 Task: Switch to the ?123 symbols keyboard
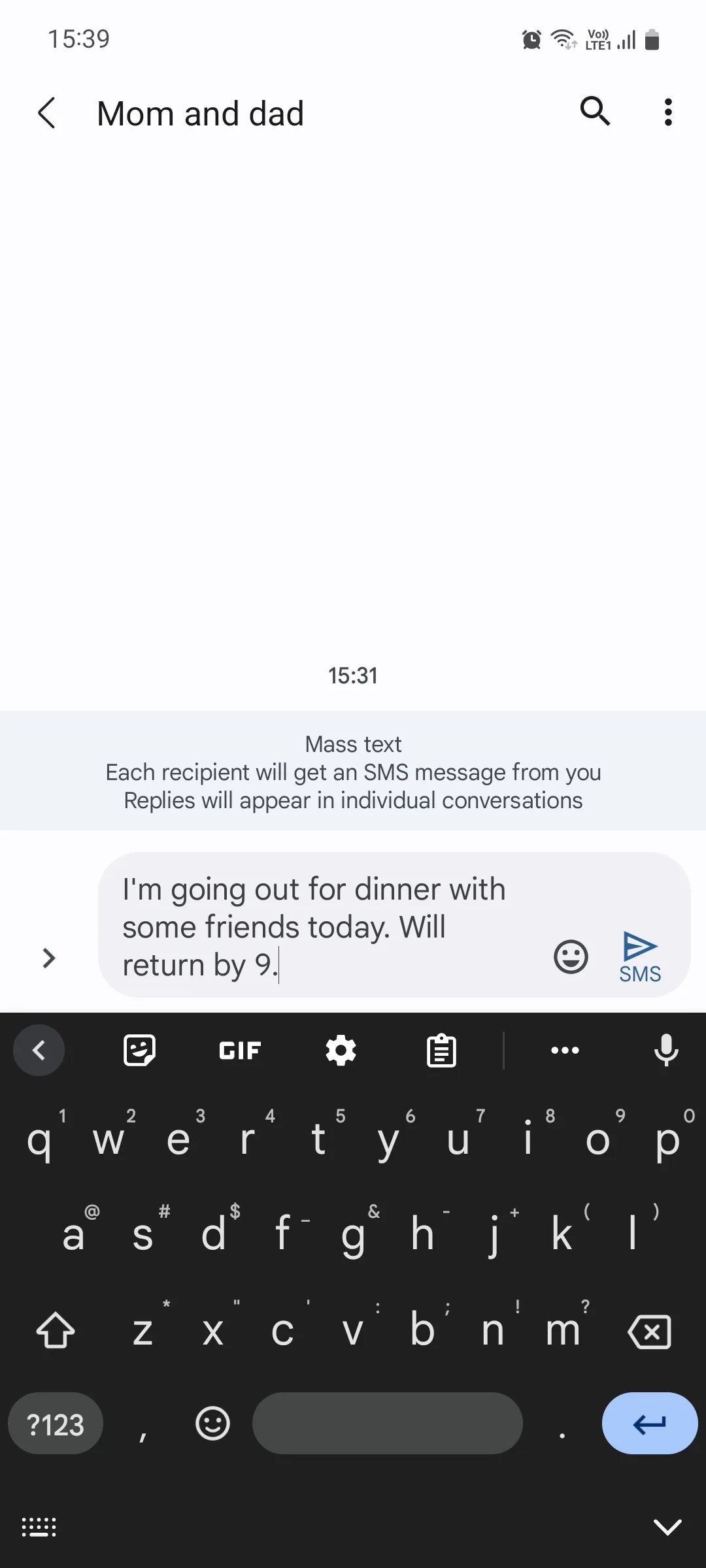pos(56,1424)
